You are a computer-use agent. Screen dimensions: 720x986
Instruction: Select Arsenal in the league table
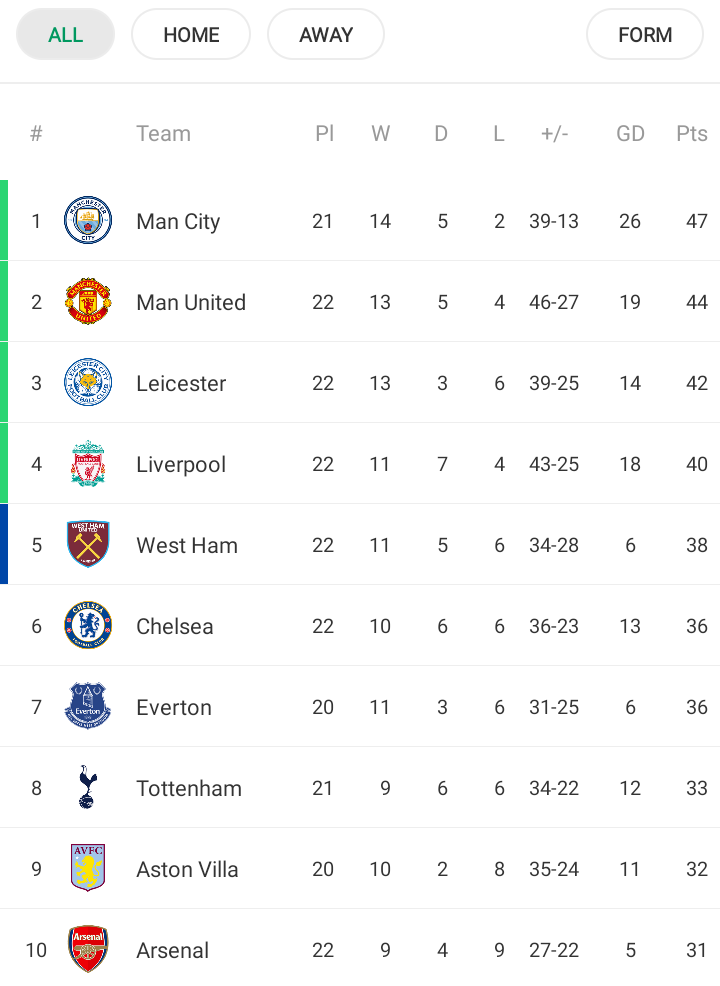click(173, 950)
